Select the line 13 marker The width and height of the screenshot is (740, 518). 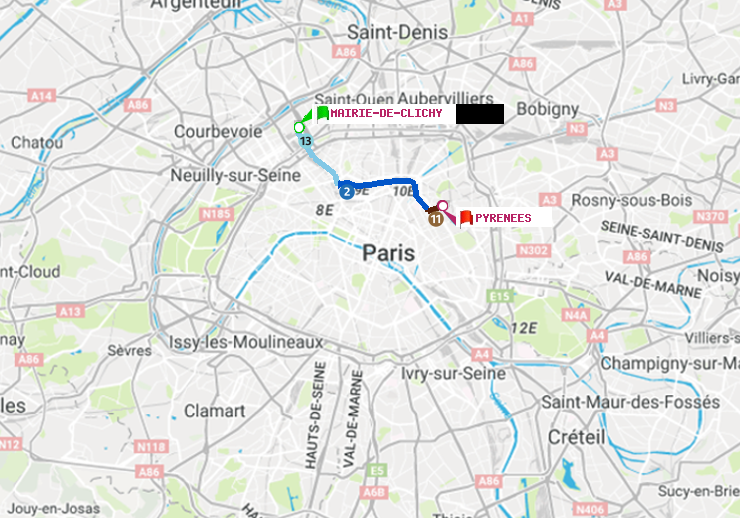304,141
